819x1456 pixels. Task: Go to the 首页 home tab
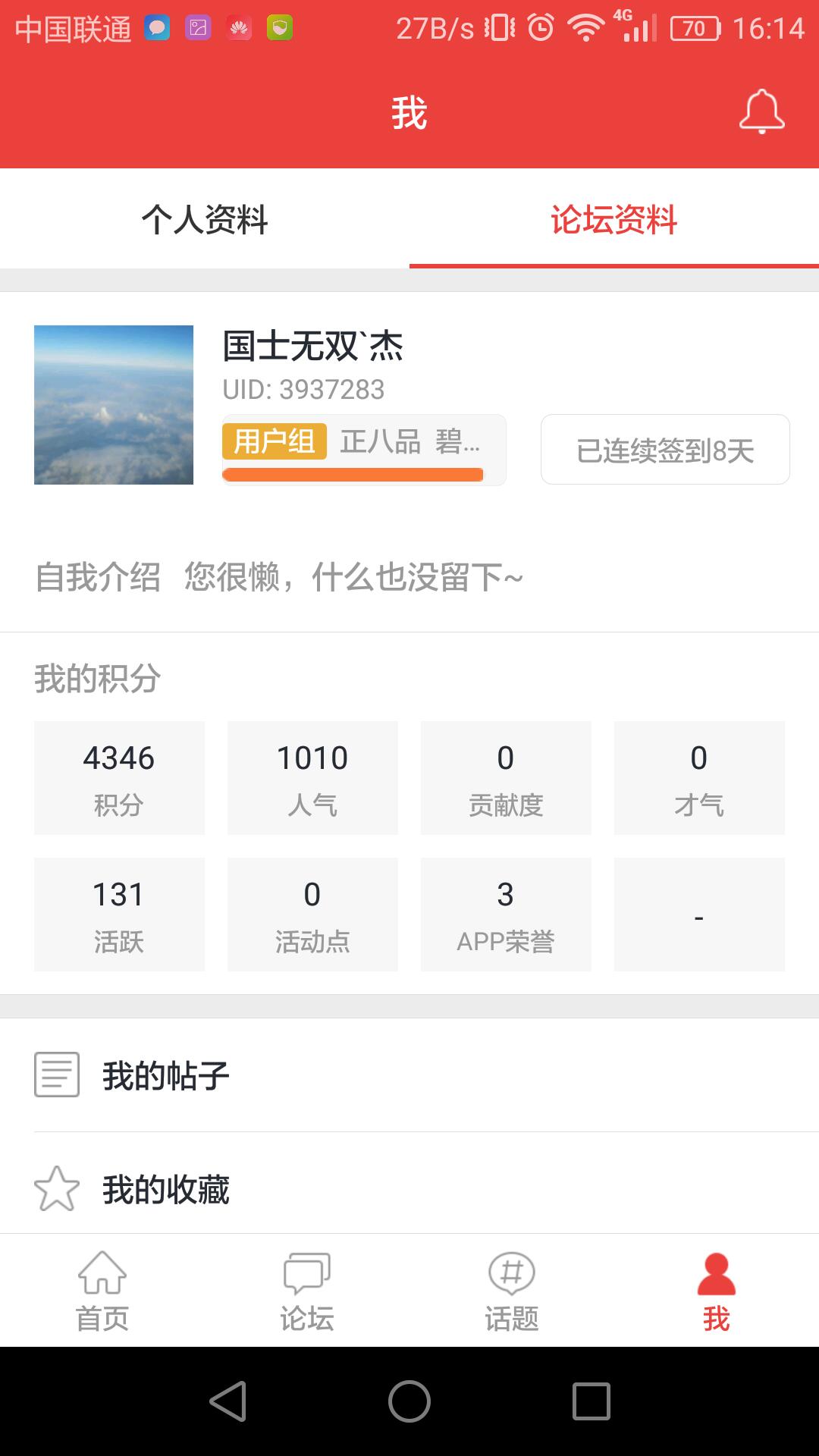pyautogui.click(x=102, y=1291)
